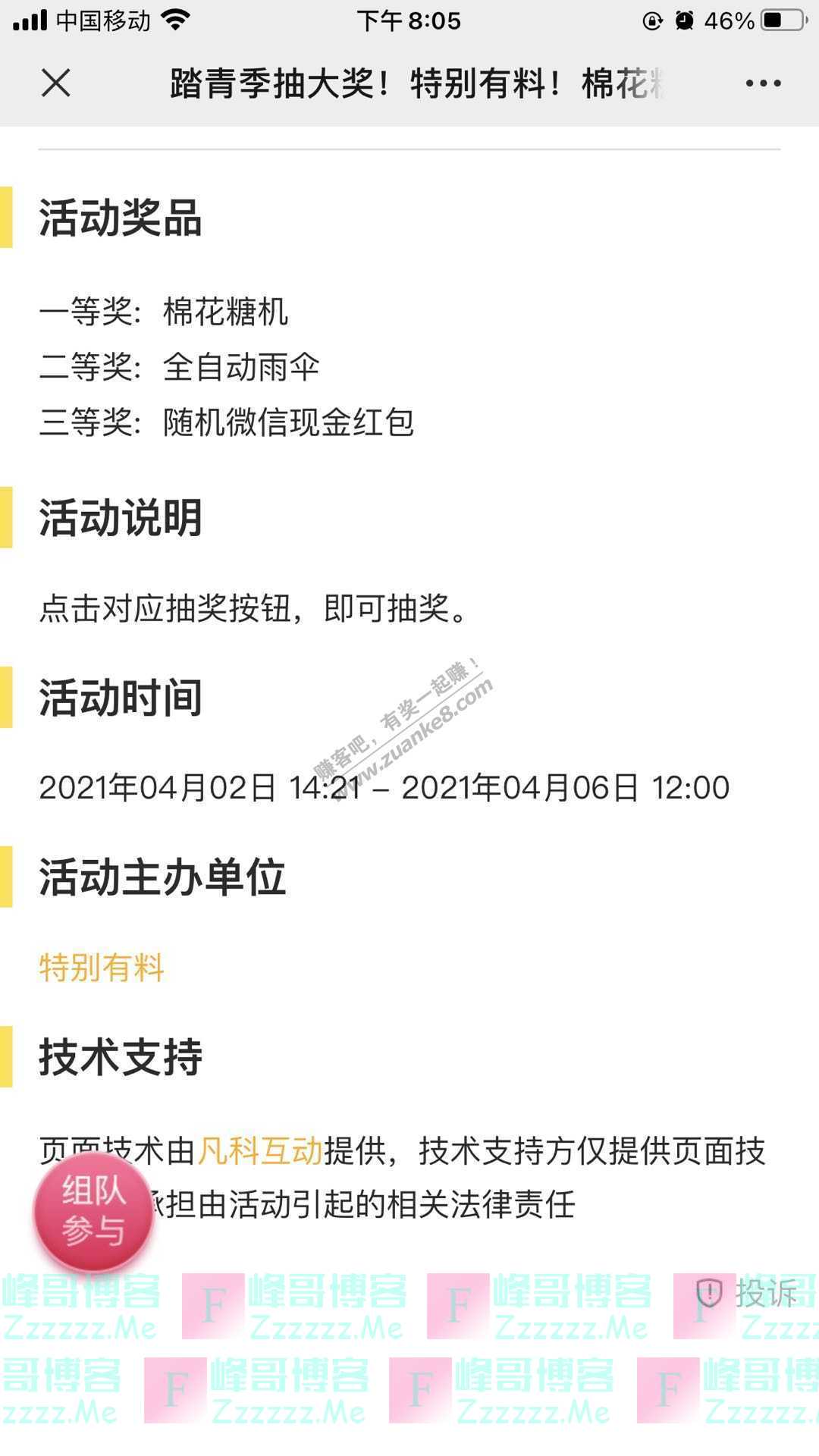Image resolution: width=819 pixels, height=1456 pixels.
Task: Follow the 凡科互动 tech support link
Action: point(260,1150)
